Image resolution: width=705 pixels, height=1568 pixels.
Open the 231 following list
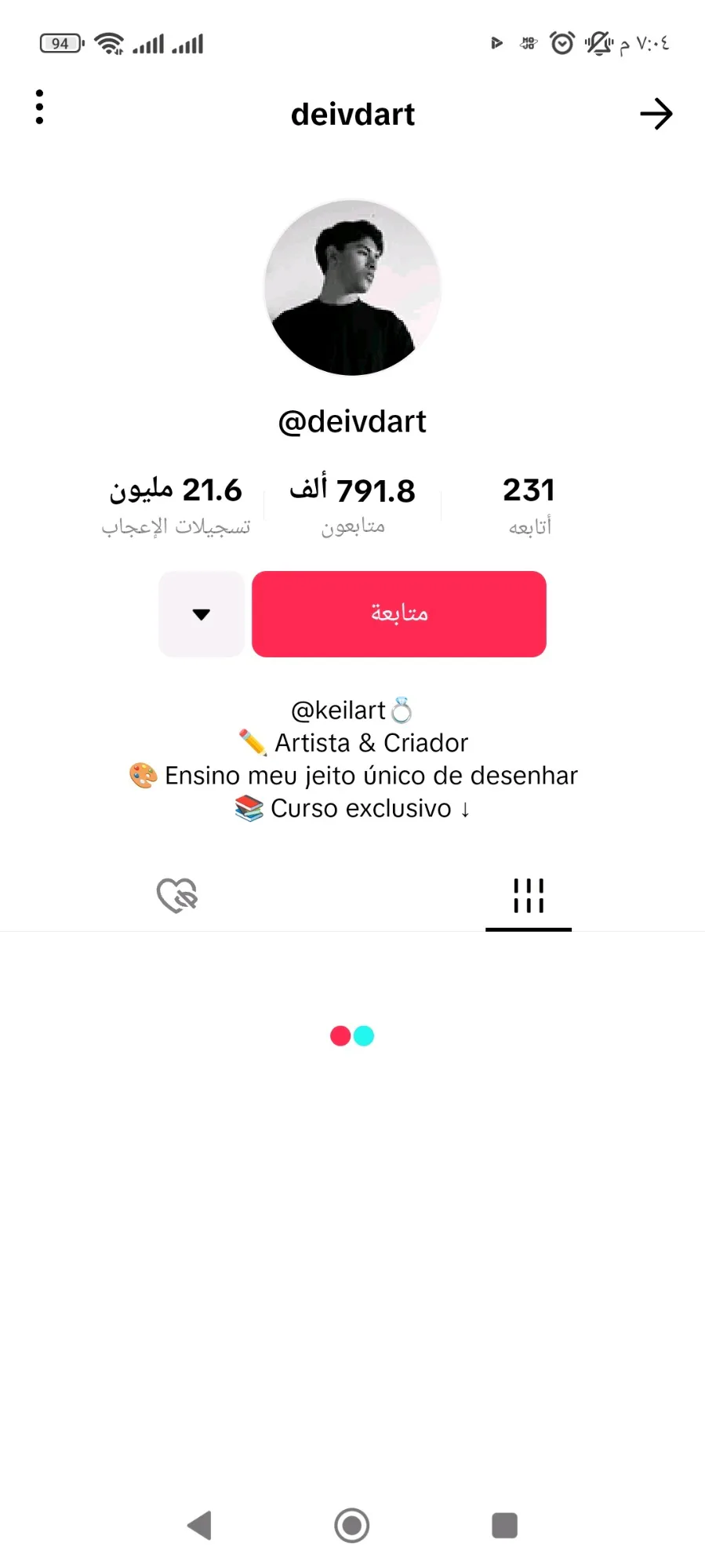coord(529,505)
